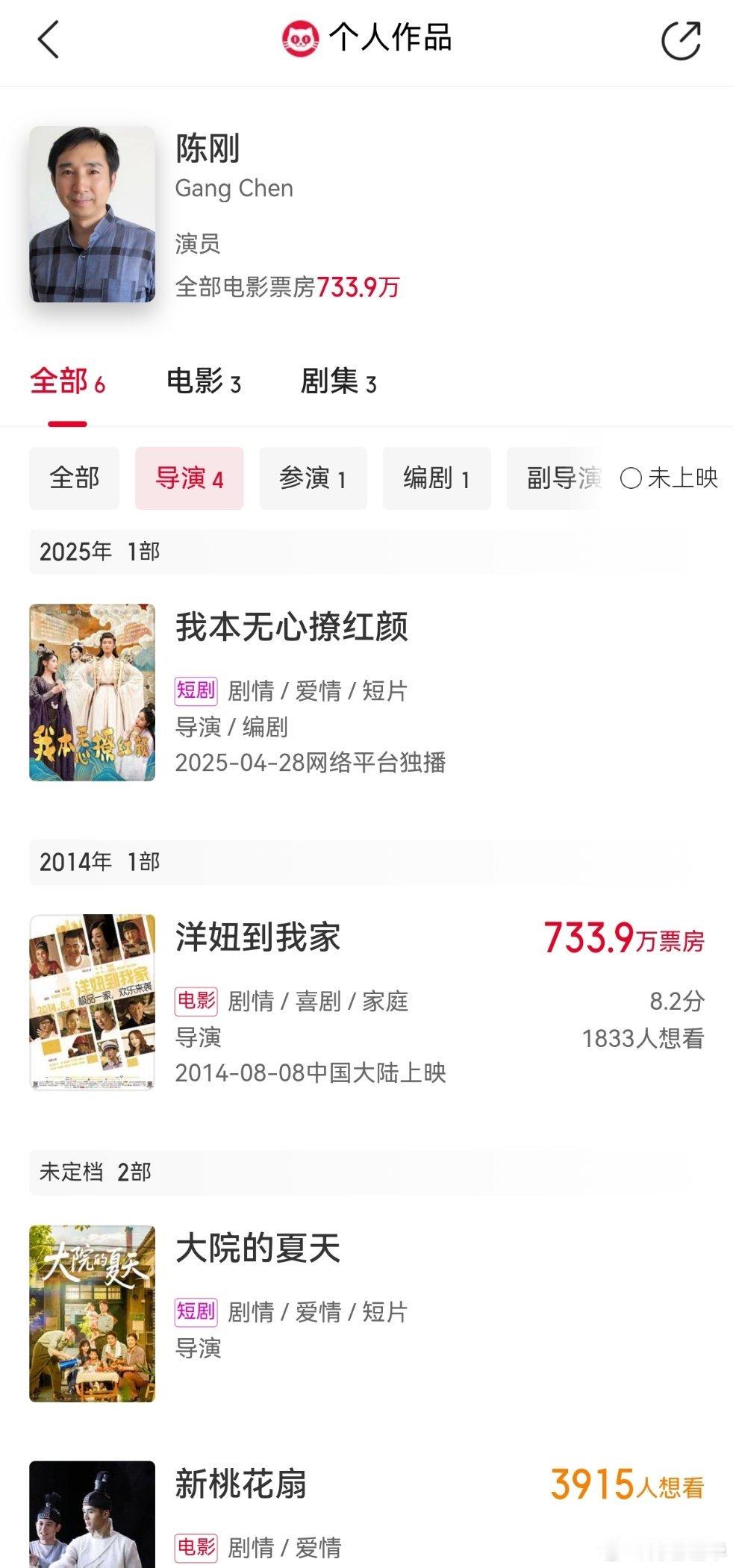Enable the 参演 1 filter chip
Viewport: 733px width, 1568px height.
click(313, 478)
